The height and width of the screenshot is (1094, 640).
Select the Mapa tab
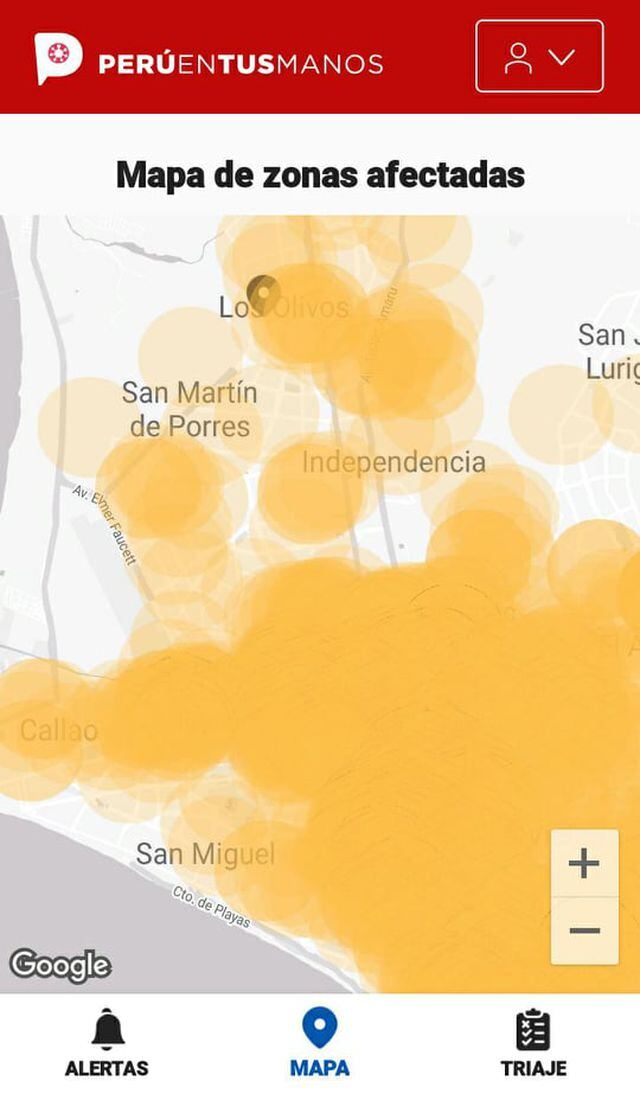(319, 1044)
